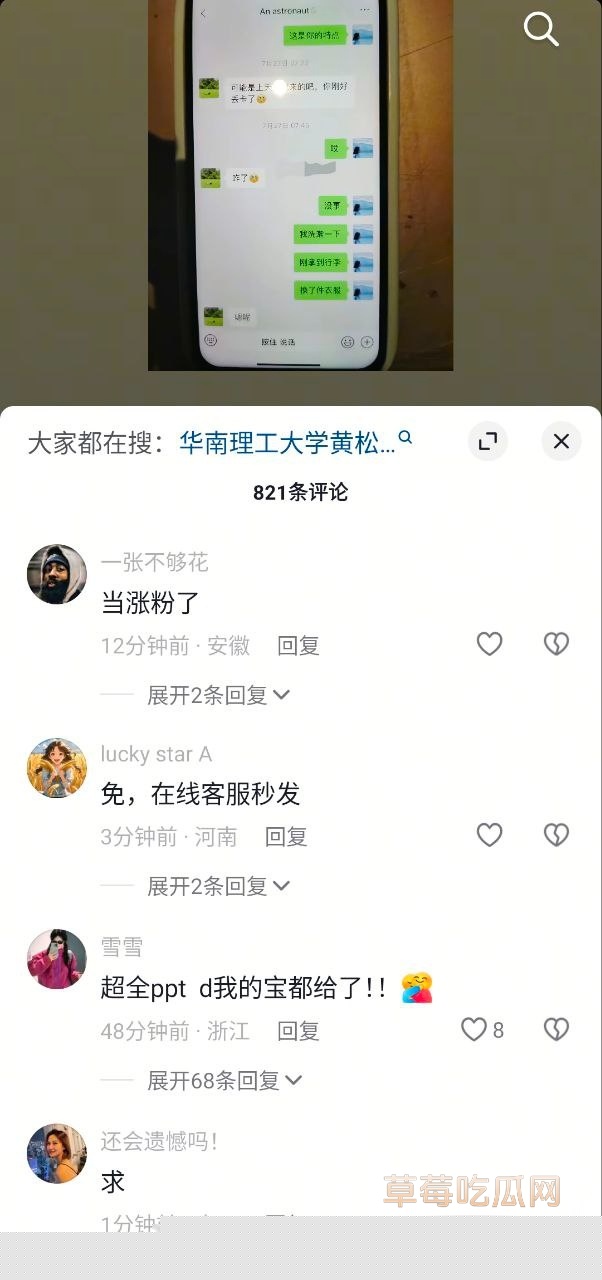Tap the video preview above the comments
Image resolution: width=602 pixels, height=1280 pixels.
click(x=300, y=185)
